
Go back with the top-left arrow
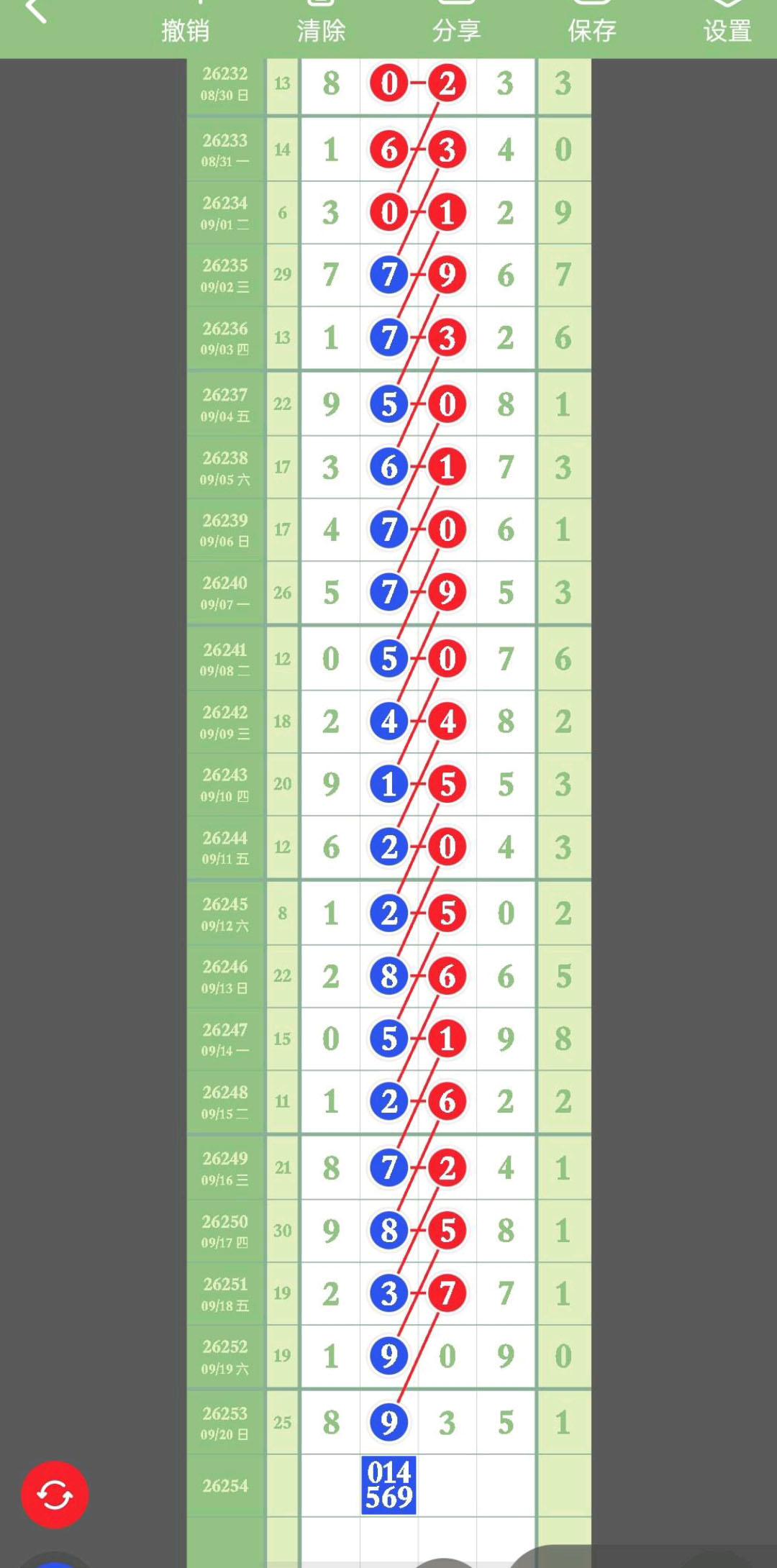click(x=35, y=10)
